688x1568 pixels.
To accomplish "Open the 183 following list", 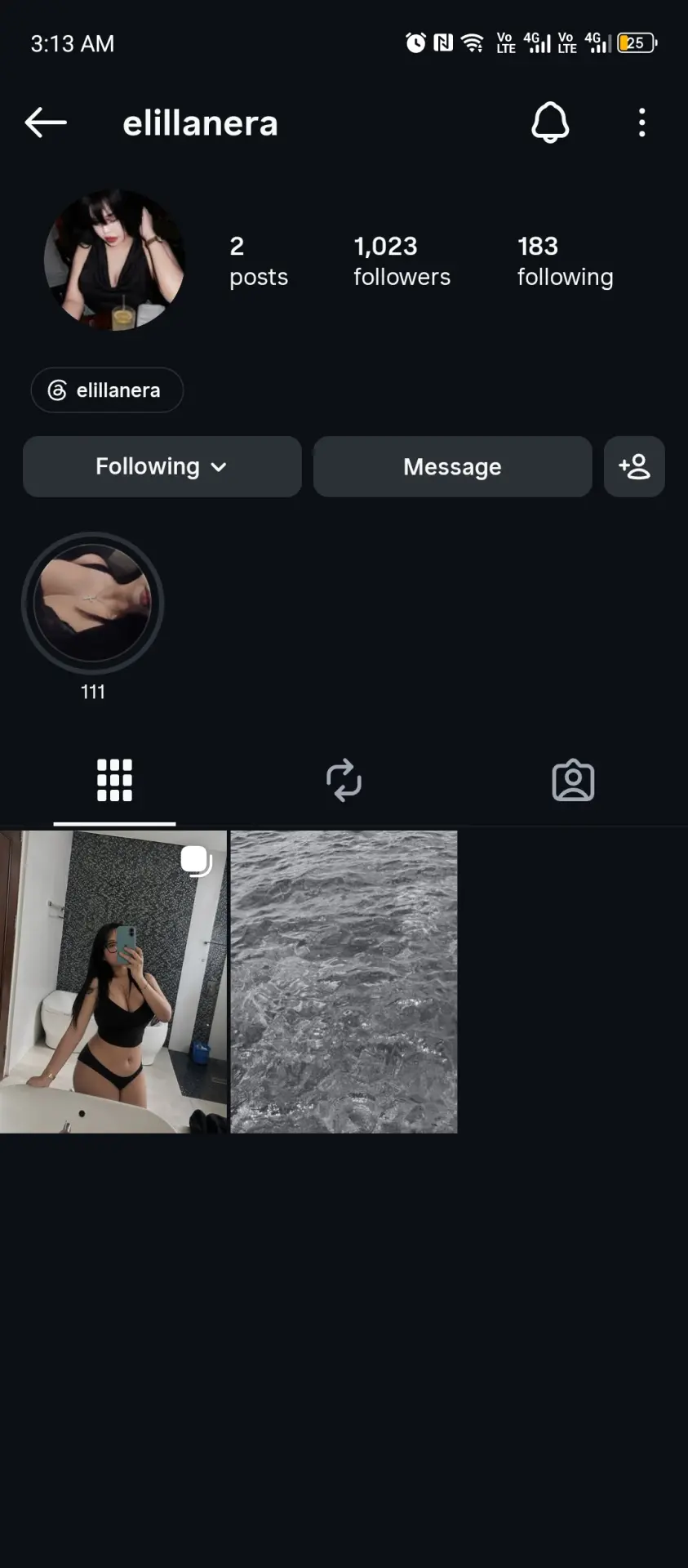I will tap(565, 261).
